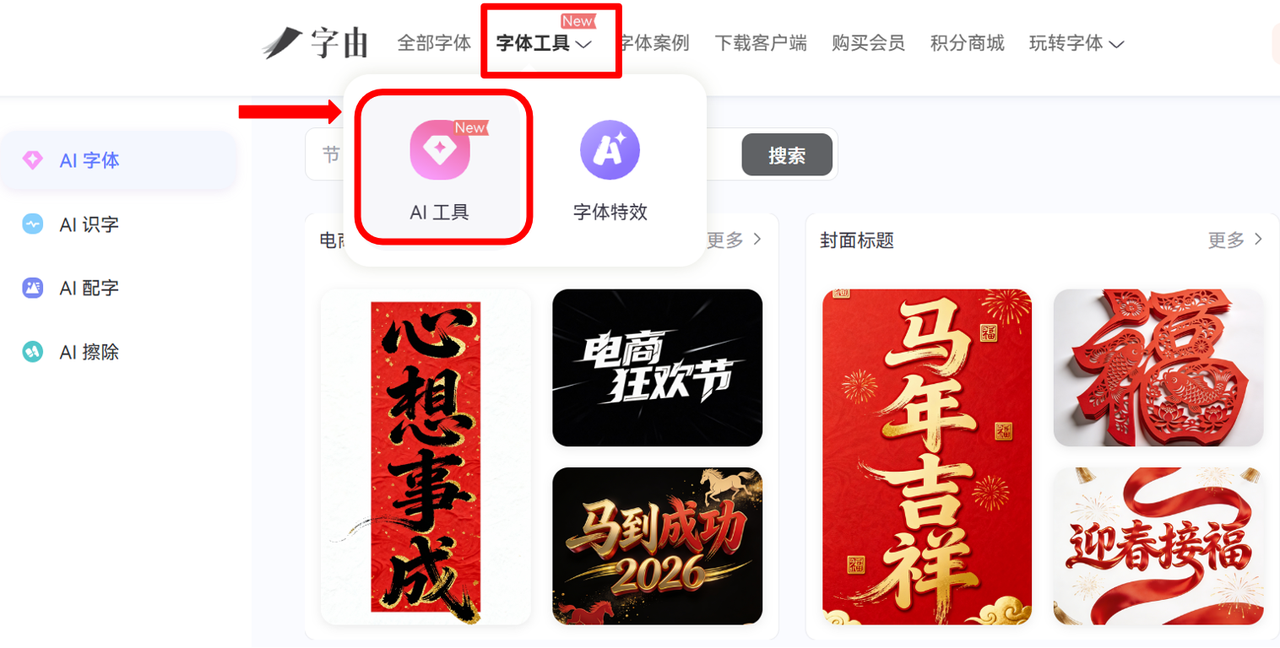Open the red paper-cut 福 card
Screen dimensions: 1280x648
[1158, 367]
